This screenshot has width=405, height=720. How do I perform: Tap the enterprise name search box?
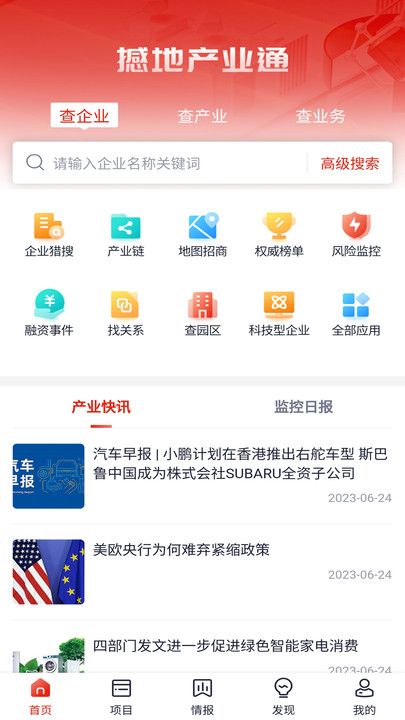point(160,163)
